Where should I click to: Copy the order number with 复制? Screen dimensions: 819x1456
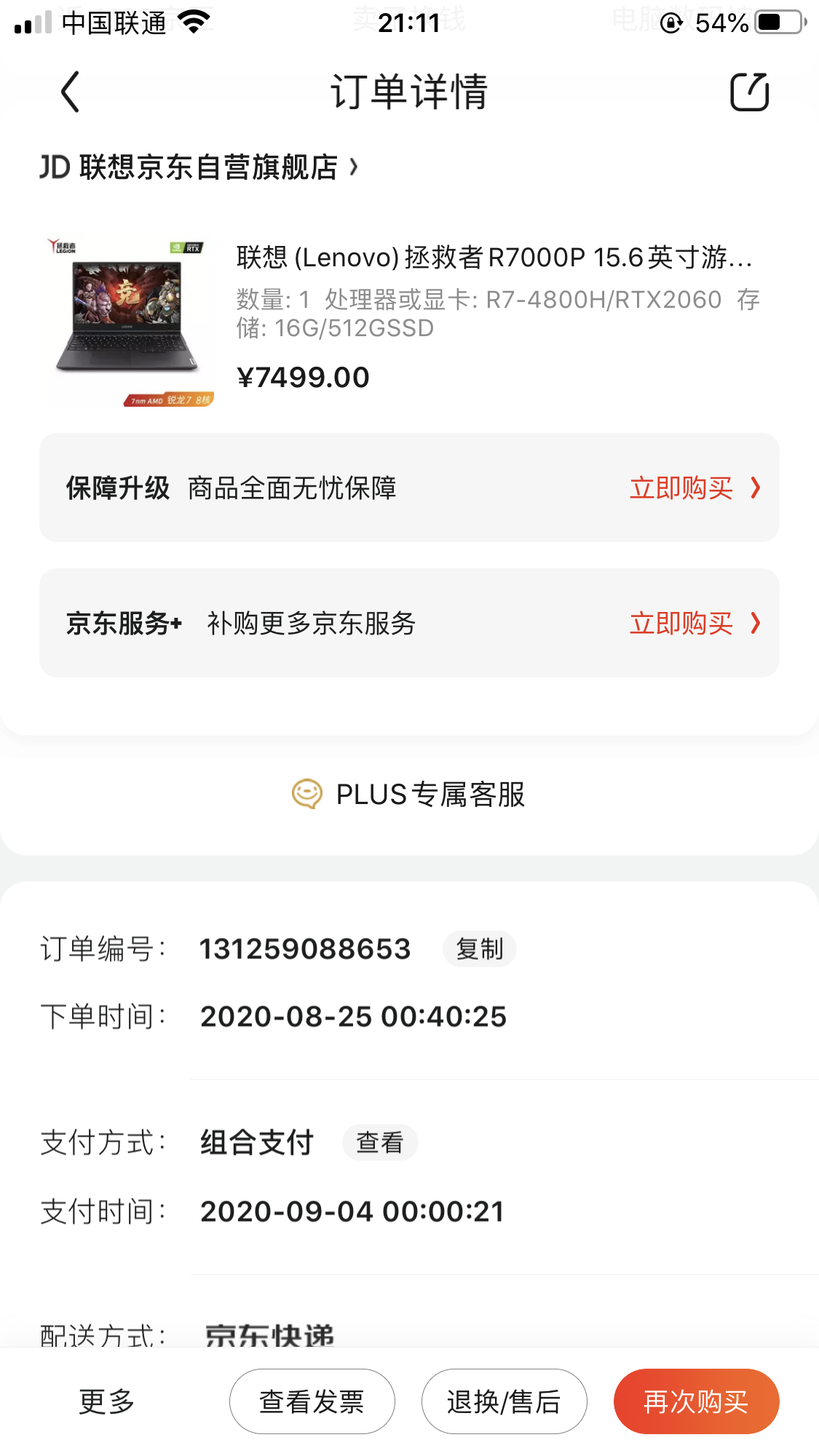(x=479, y=949)
